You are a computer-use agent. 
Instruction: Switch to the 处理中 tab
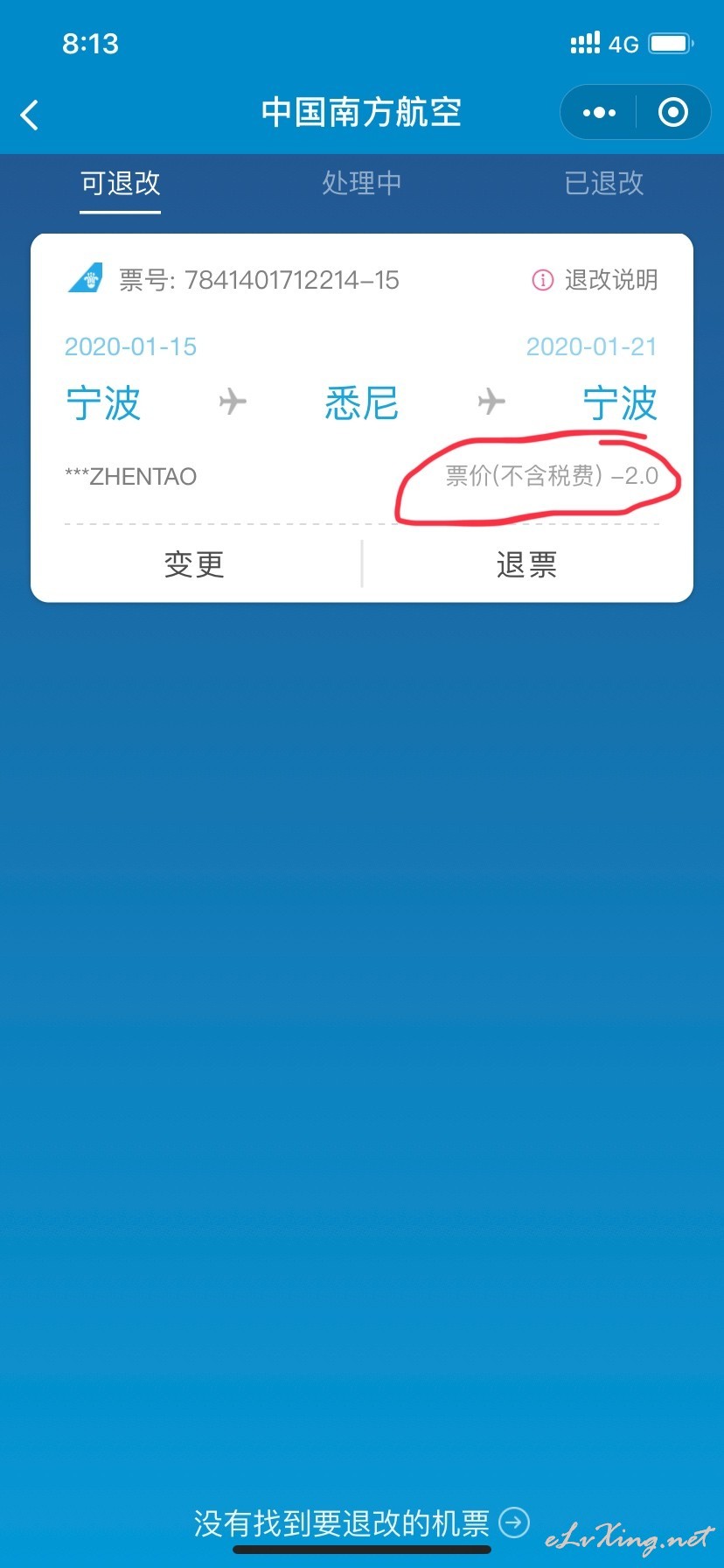(362, 183)
